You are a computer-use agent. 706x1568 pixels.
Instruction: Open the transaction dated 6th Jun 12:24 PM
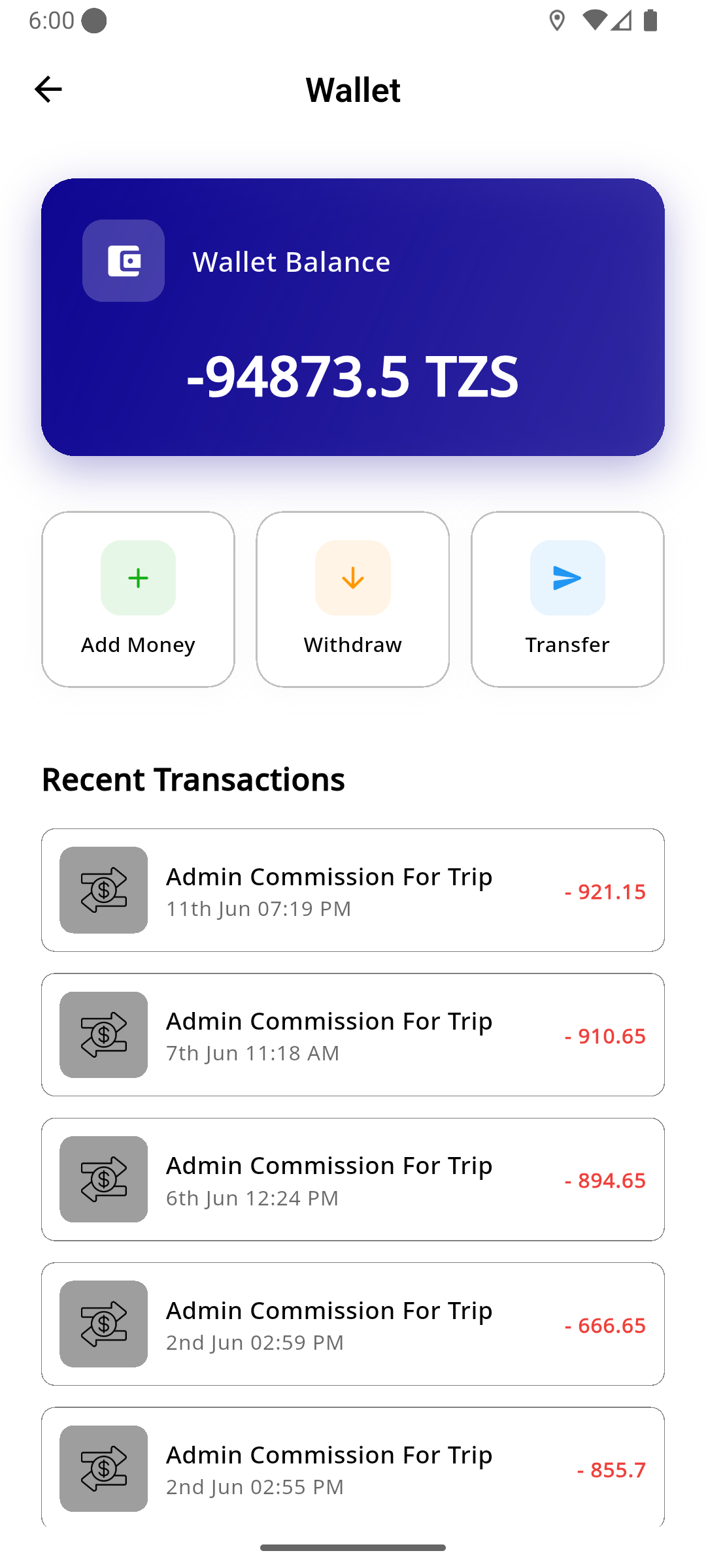coord(352,1179)
